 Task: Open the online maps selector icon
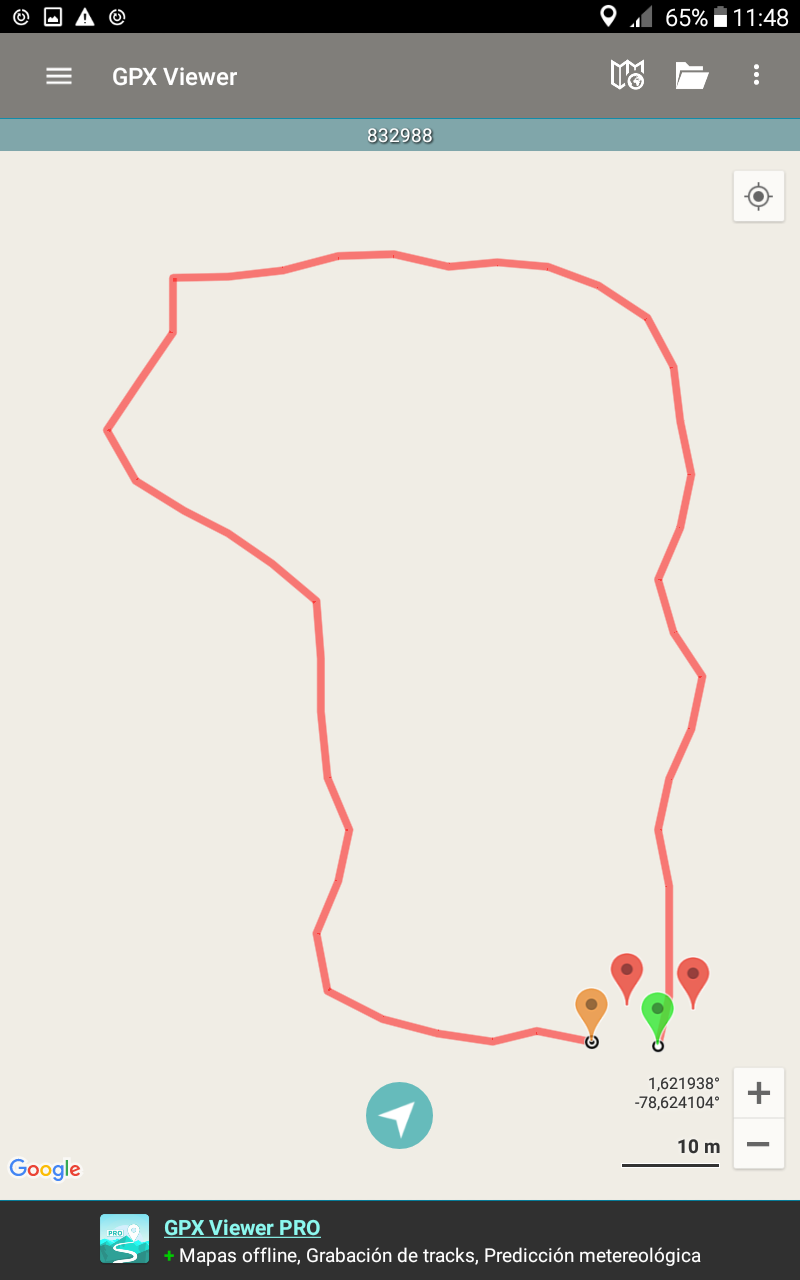(627, 75)
